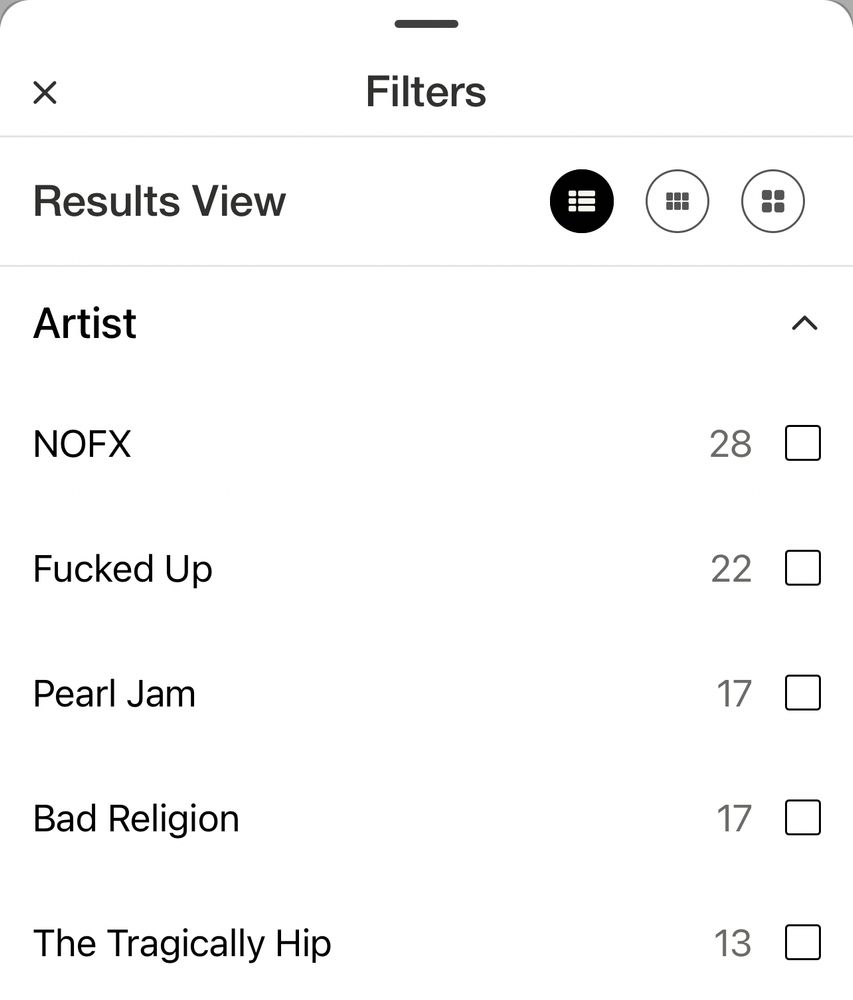Tick the Fucked Up checkbox

(802, 568)
